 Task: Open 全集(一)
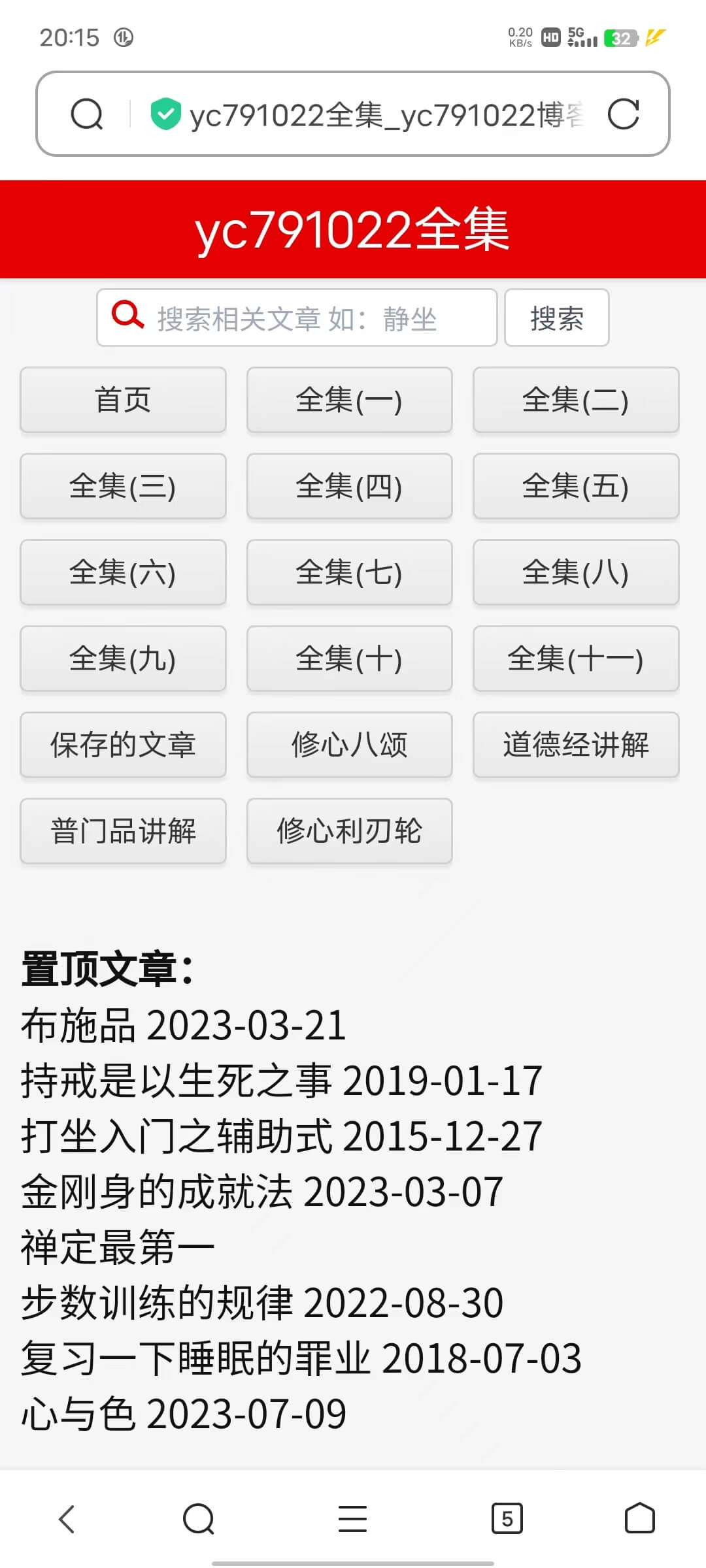(350, 400)
